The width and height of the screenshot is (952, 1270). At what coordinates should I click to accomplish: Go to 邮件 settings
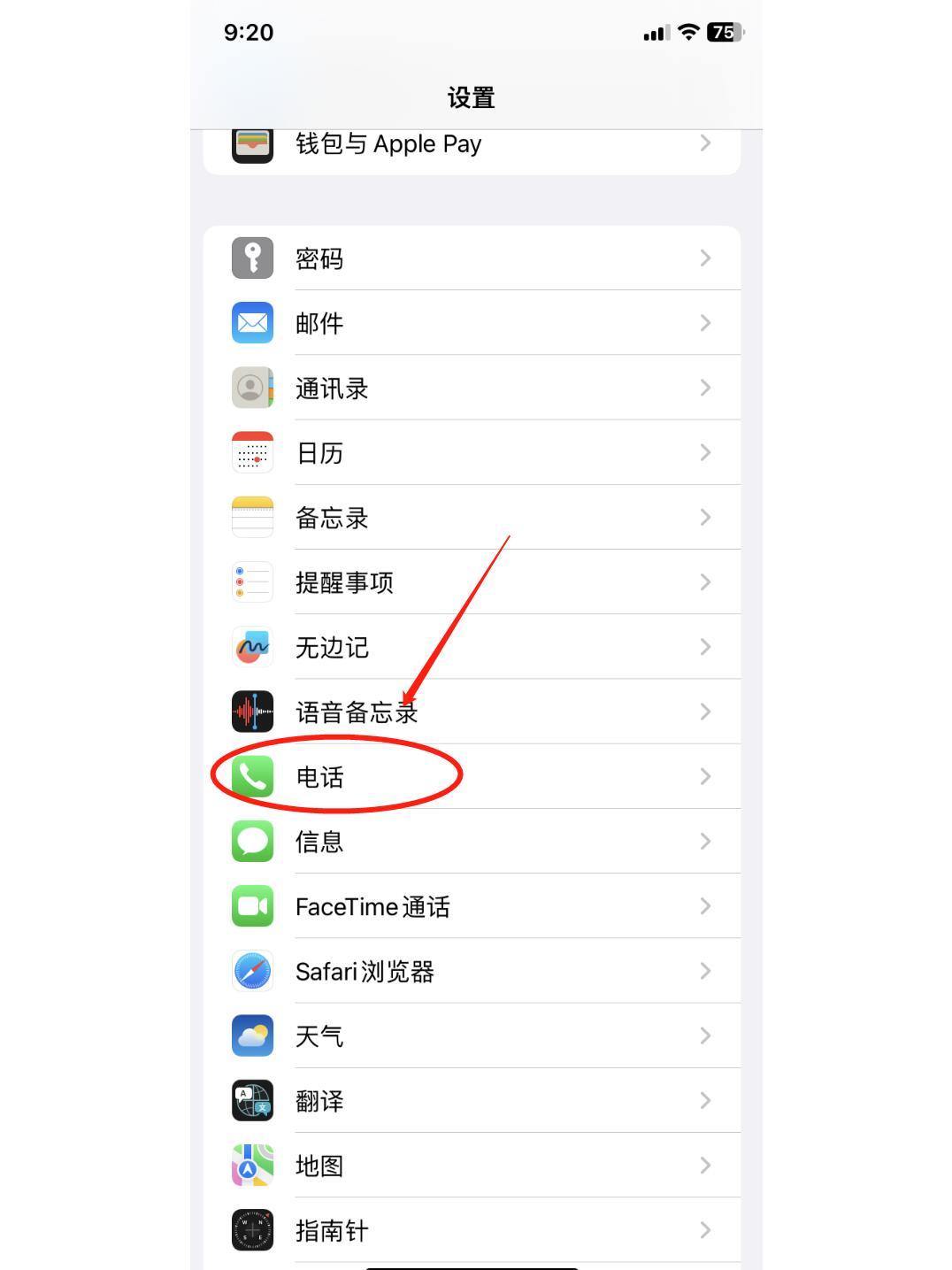[x=471, y=323]
